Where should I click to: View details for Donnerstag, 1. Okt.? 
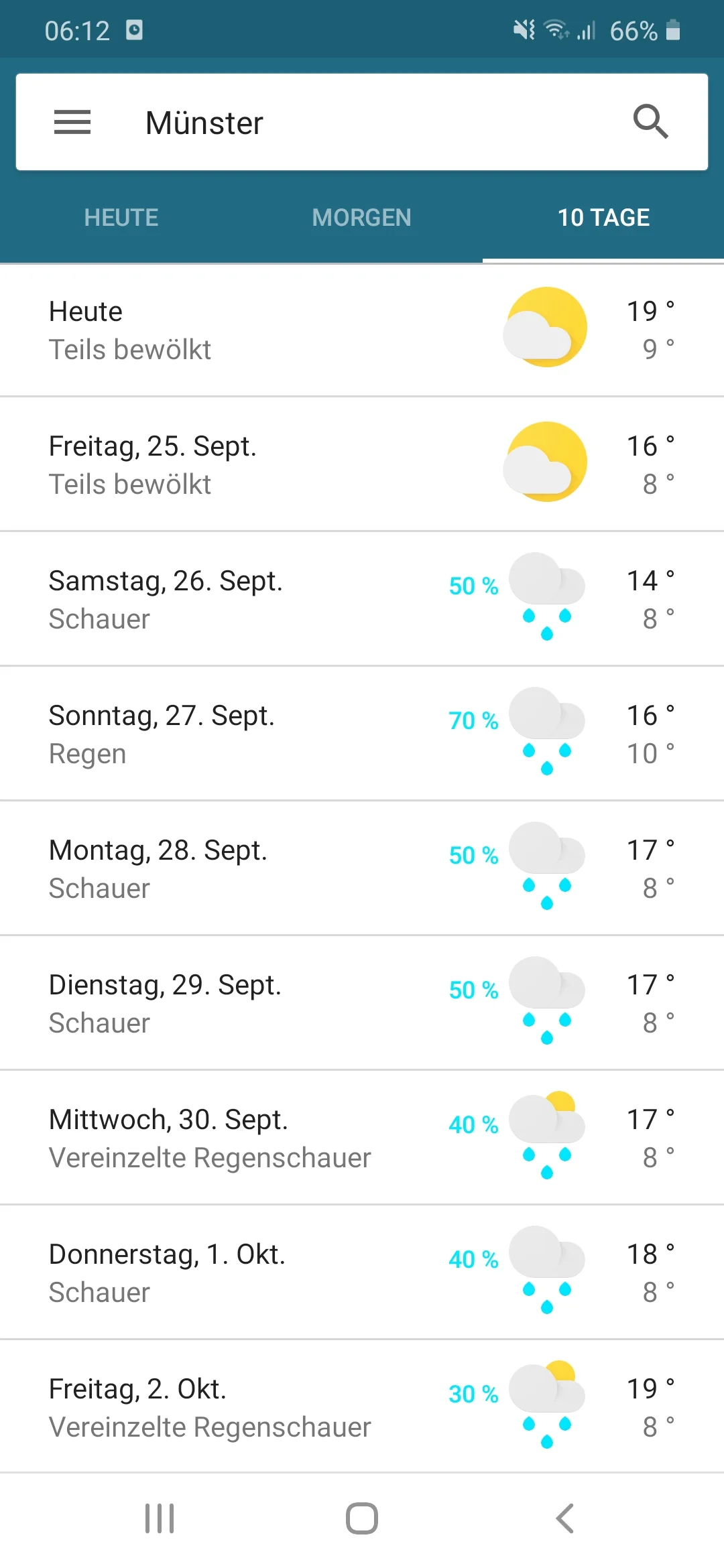tap(362, 1272)
